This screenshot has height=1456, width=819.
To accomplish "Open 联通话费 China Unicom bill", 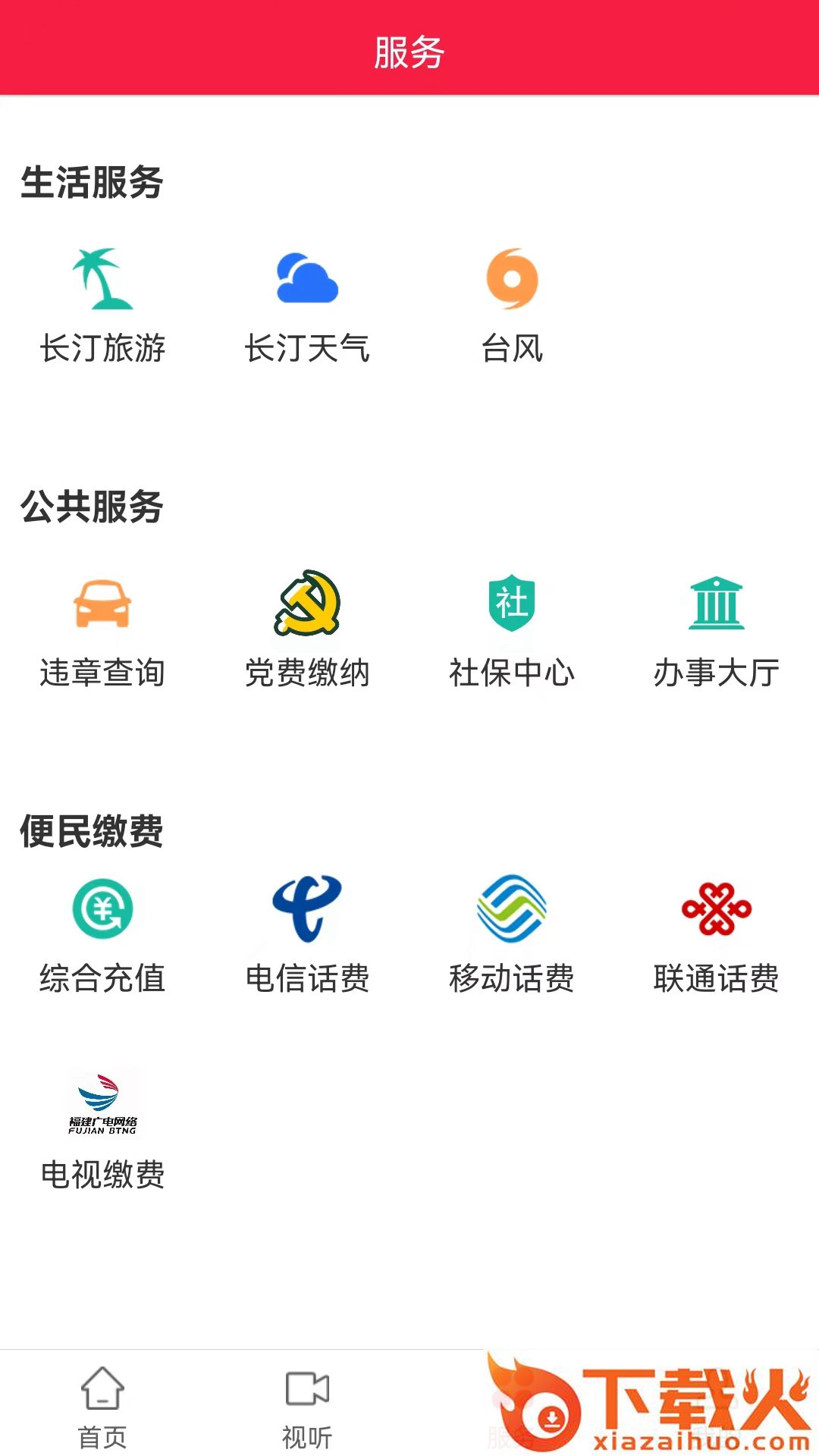I will tap(717, 934).
